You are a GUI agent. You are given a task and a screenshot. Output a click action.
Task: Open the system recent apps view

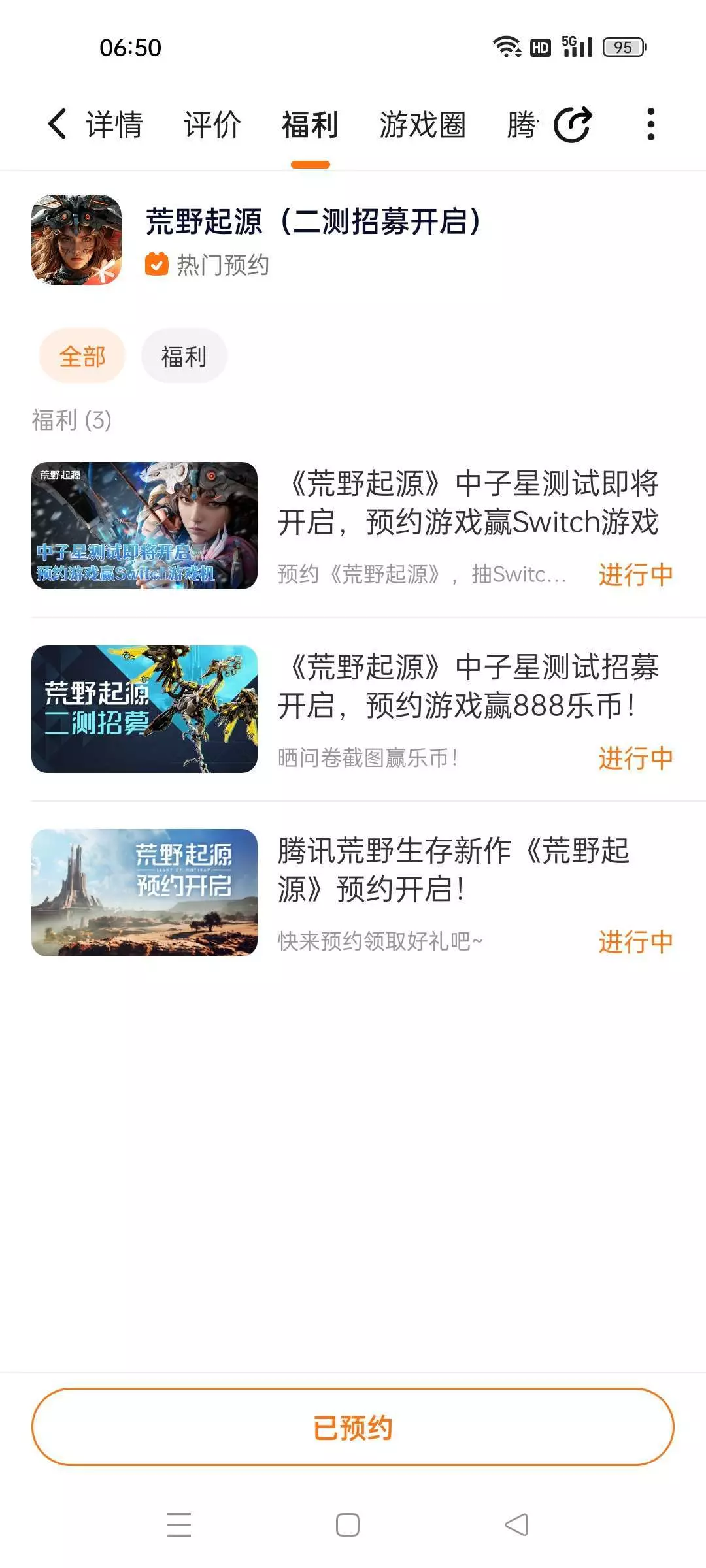tap(179, 1525)
